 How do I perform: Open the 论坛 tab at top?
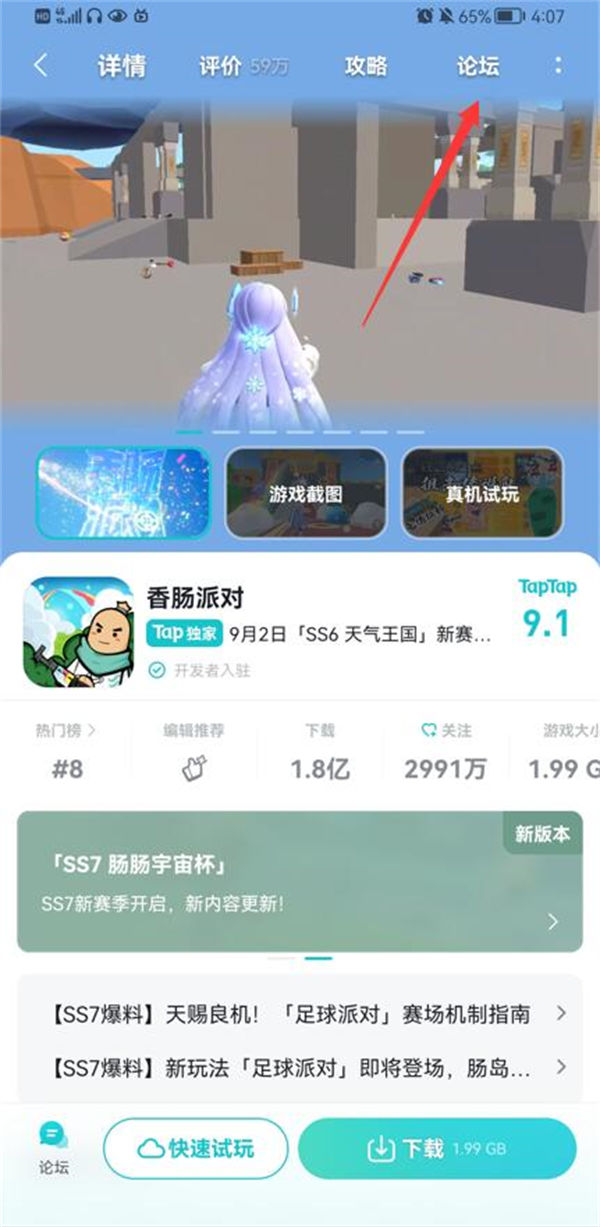tap(477, 67)
